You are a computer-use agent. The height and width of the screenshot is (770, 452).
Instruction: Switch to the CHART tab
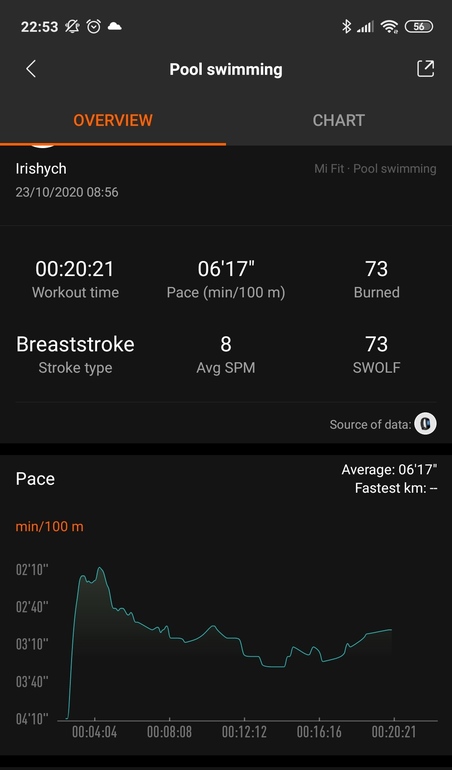[339, 120]
